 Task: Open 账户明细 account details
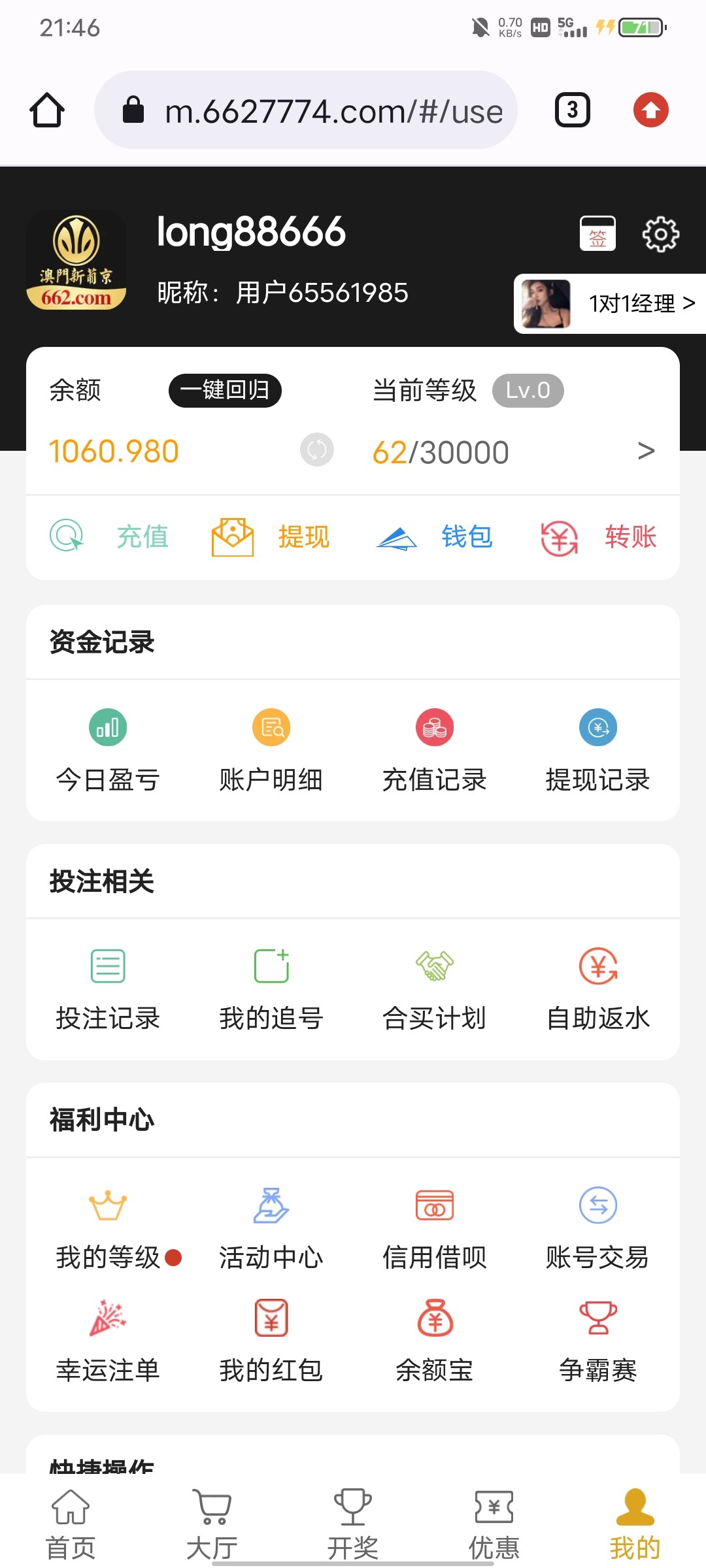pyautogui.click(x=271, y=750)
